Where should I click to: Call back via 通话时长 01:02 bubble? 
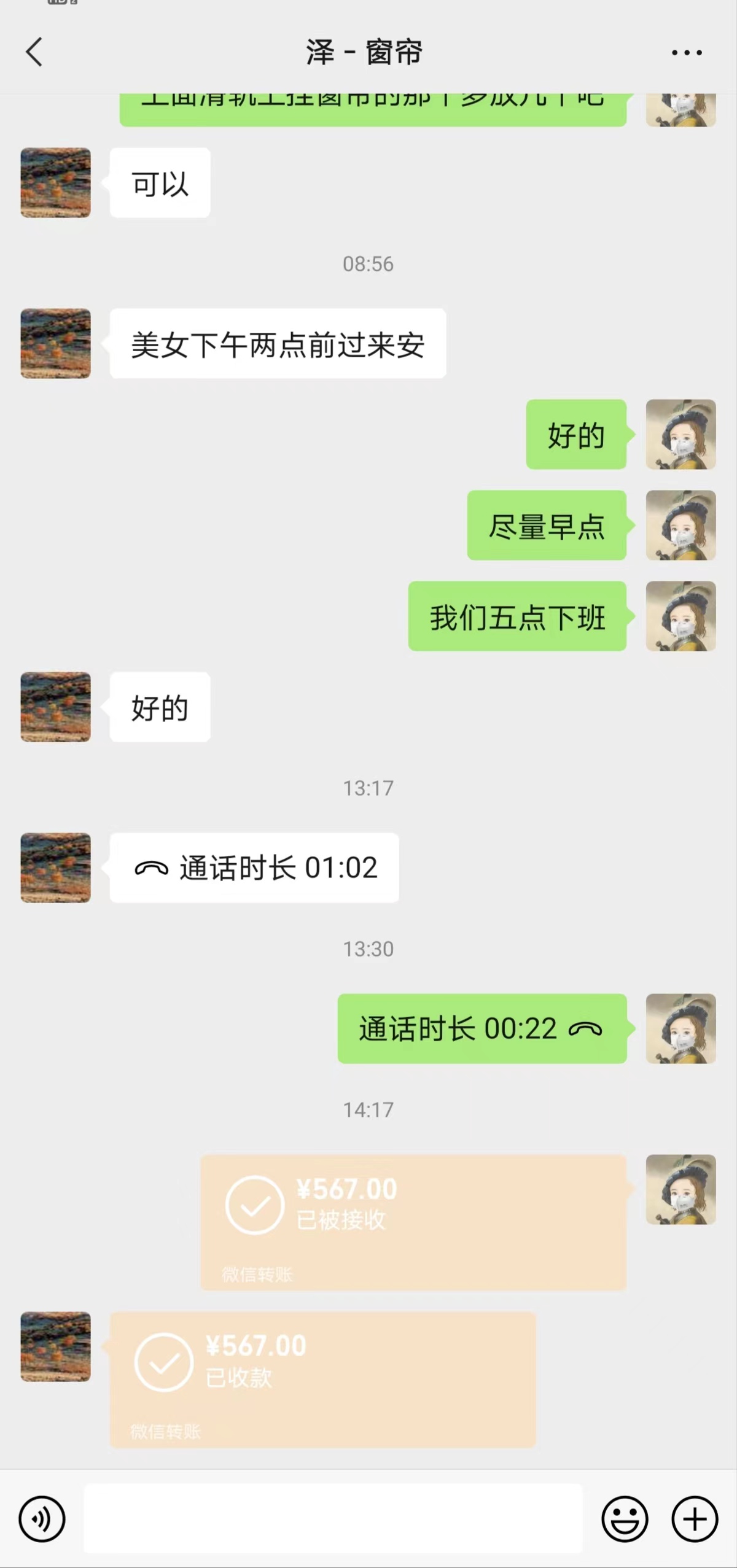[x=254, y=867]
